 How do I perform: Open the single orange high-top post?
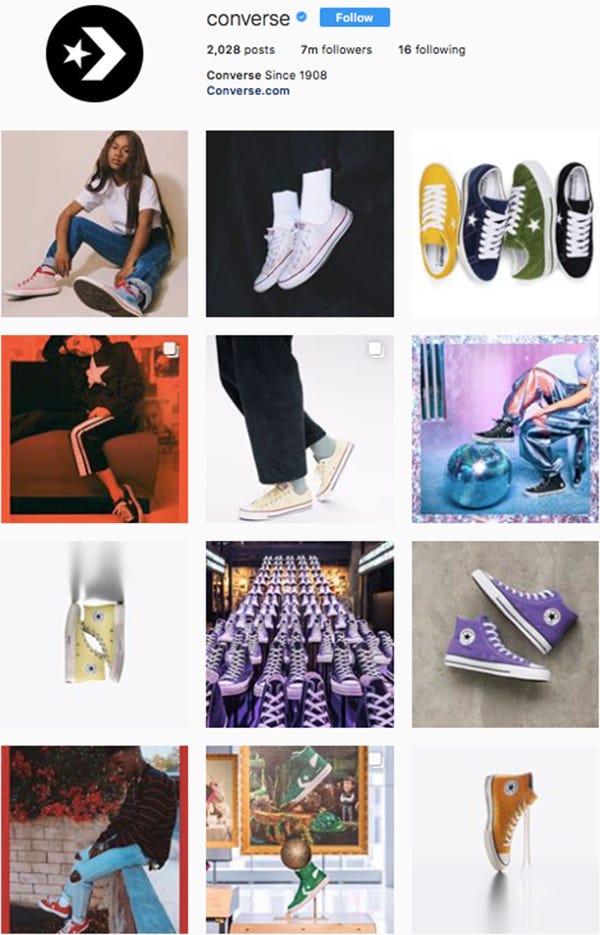point(505,838)
